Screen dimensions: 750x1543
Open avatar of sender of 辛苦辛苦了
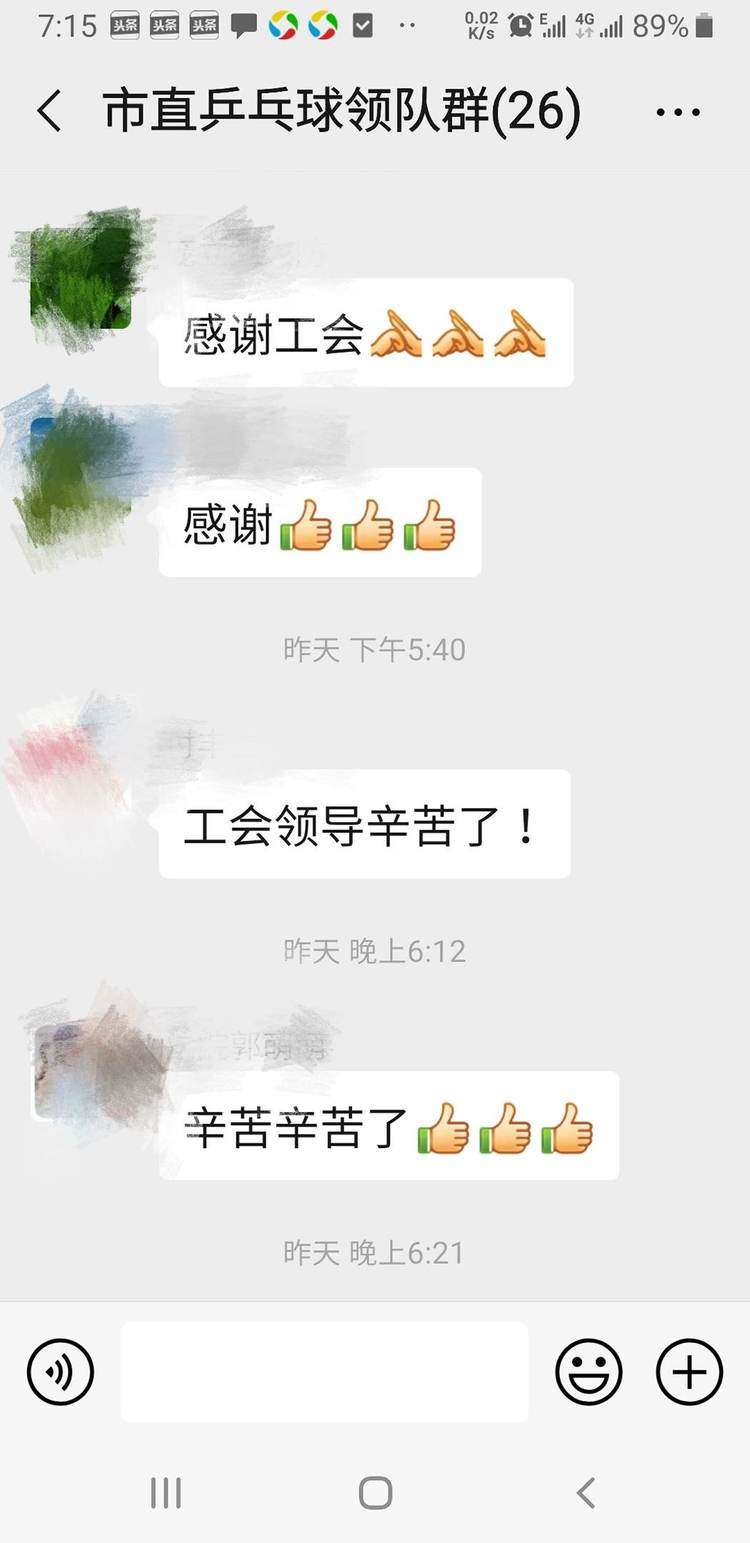(82, 1071)
